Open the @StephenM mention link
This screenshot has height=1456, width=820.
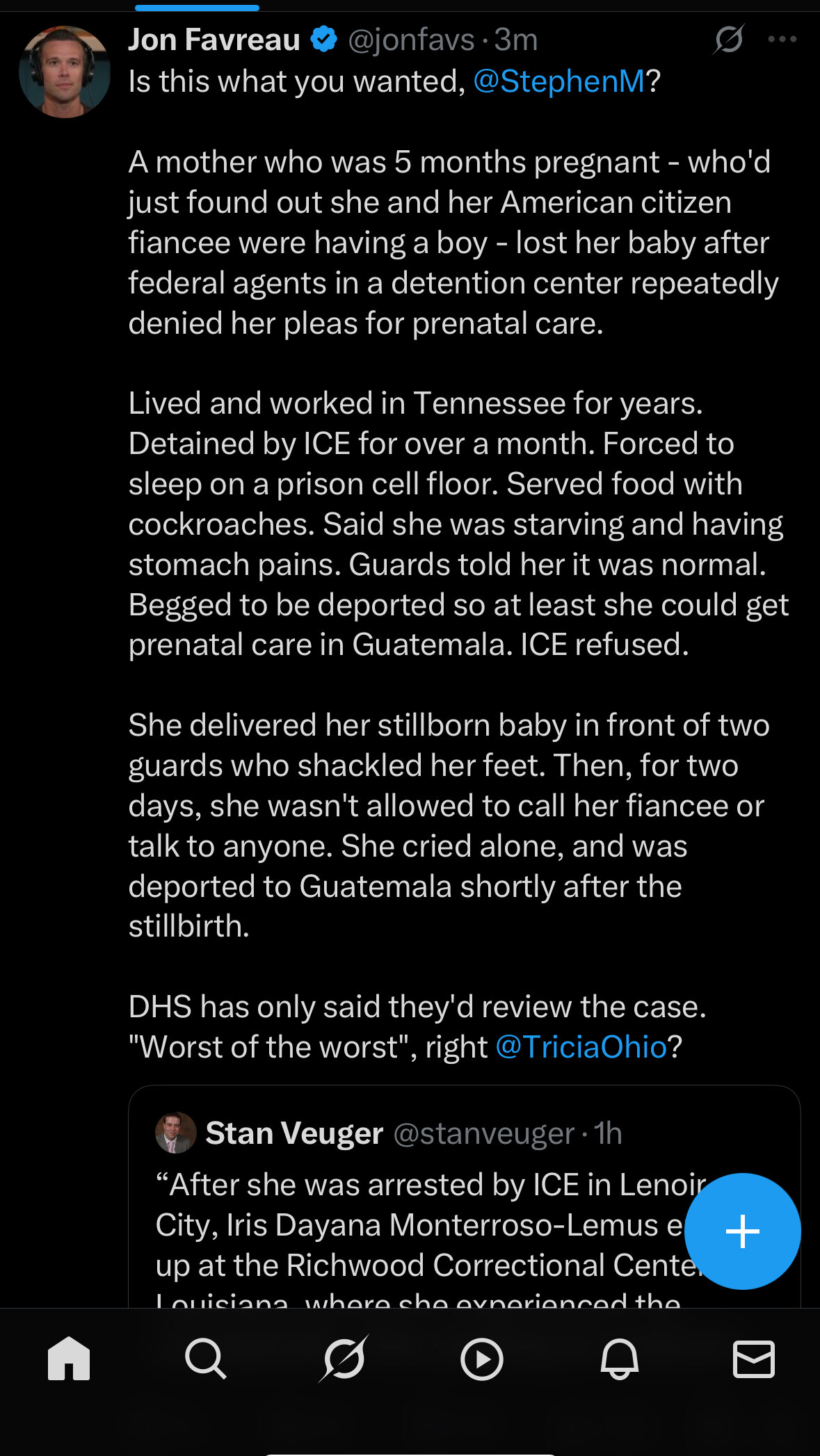(x=559, y=81)
